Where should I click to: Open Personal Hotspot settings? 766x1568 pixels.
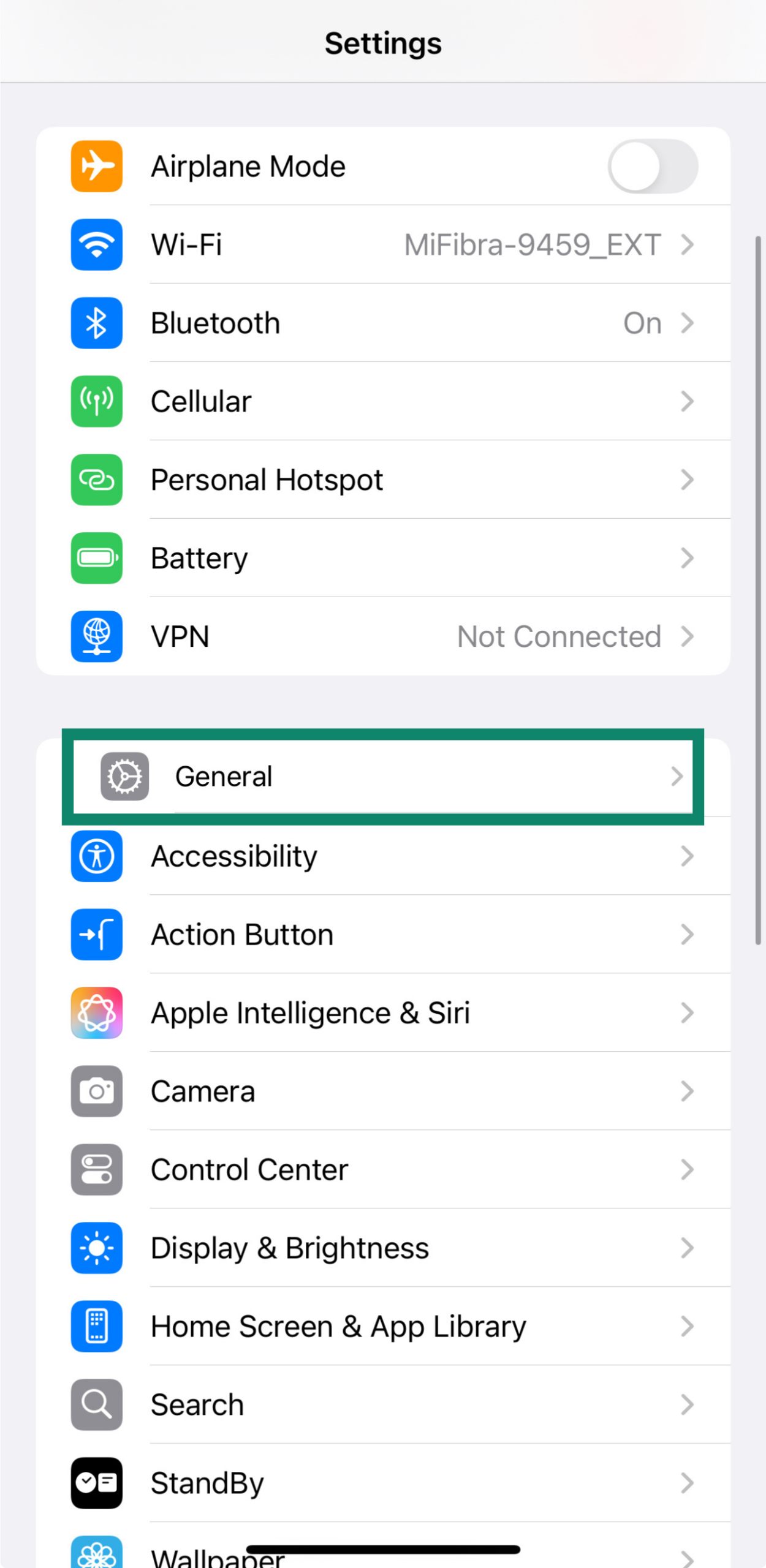(383, 480)
